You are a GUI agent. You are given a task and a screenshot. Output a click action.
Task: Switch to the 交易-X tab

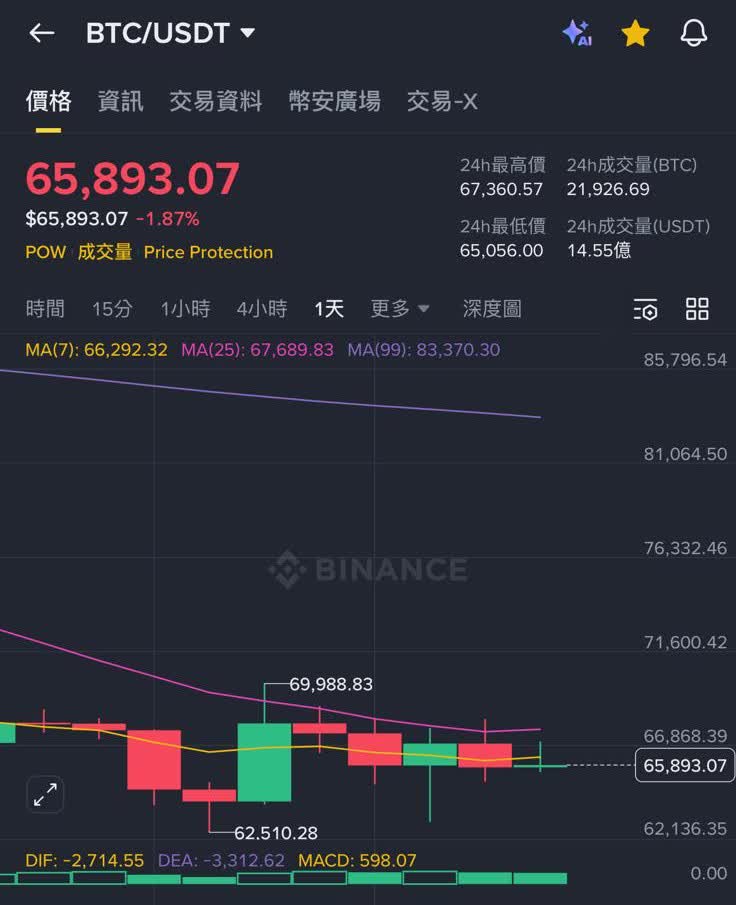pyautogui.click(x=442, y=101)
